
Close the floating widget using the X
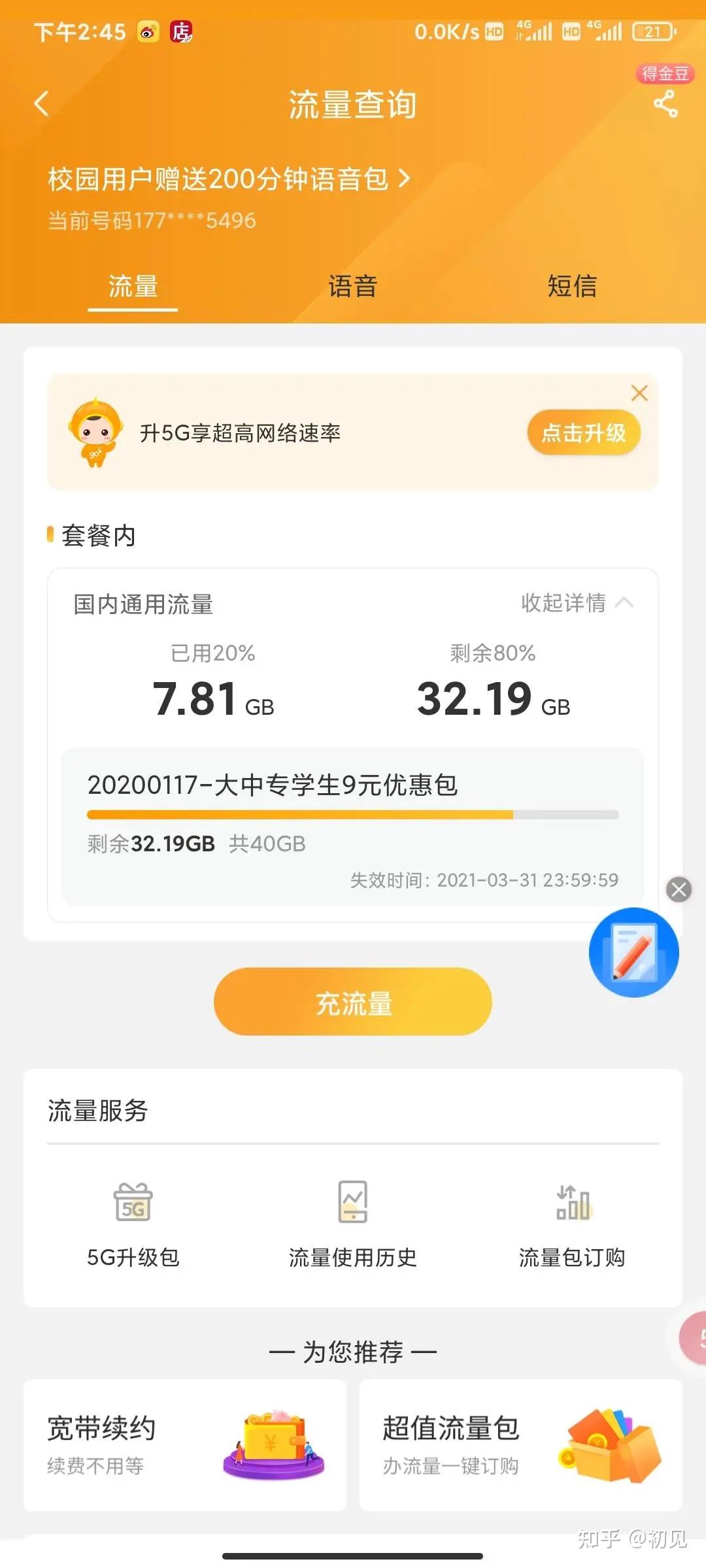[x=679, y=889]
